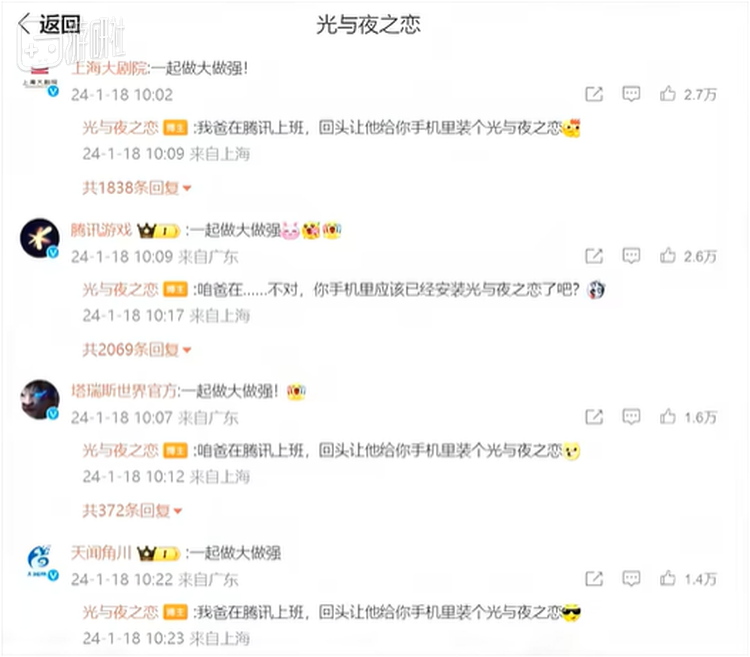This screenshot has height=657, width=750.
Task: Reply to the comment by 上海大剧院
Action: (x=631, y=94)
